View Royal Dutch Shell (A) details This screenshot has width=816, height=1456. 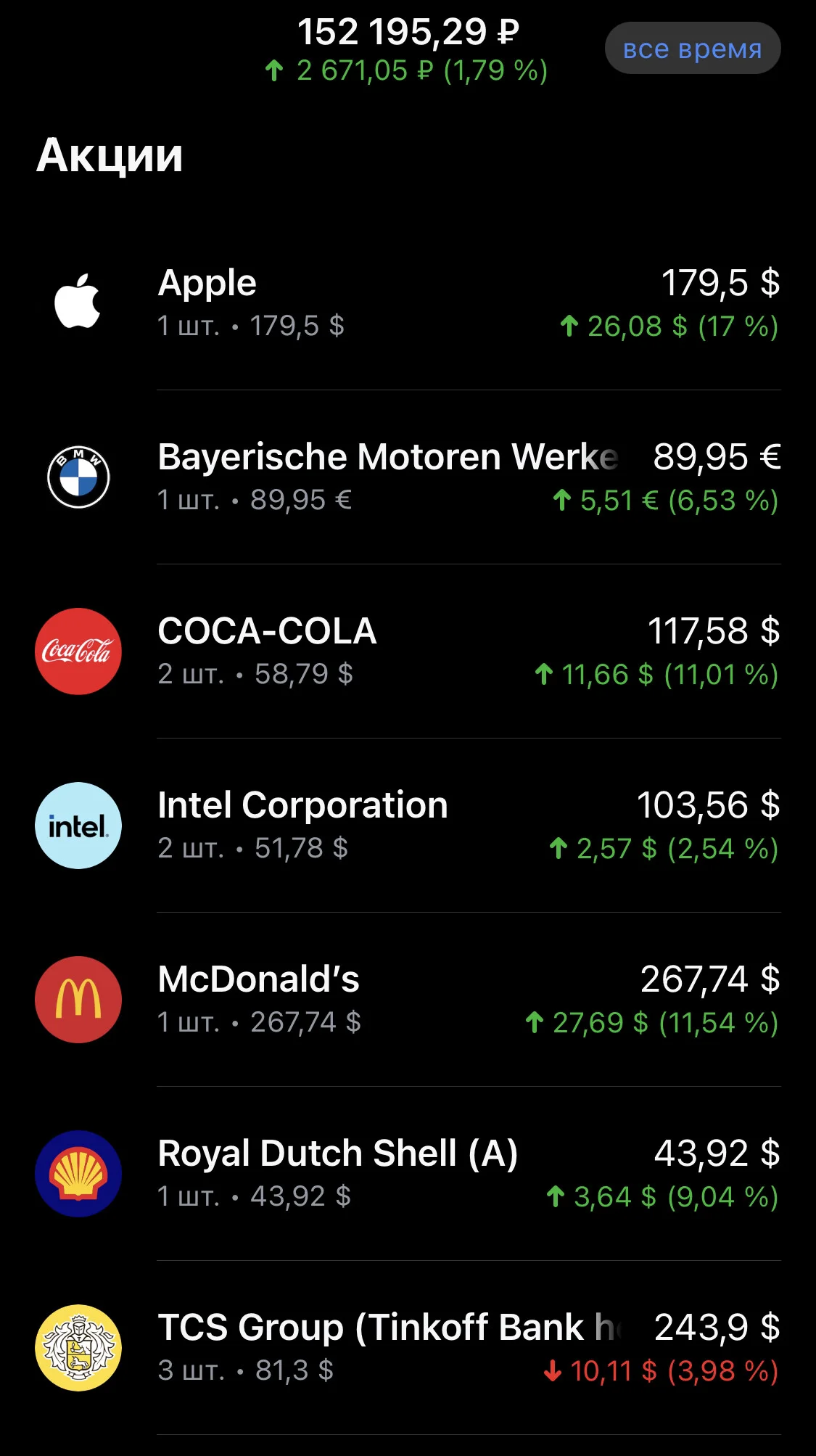click(x=408, y=1174)
